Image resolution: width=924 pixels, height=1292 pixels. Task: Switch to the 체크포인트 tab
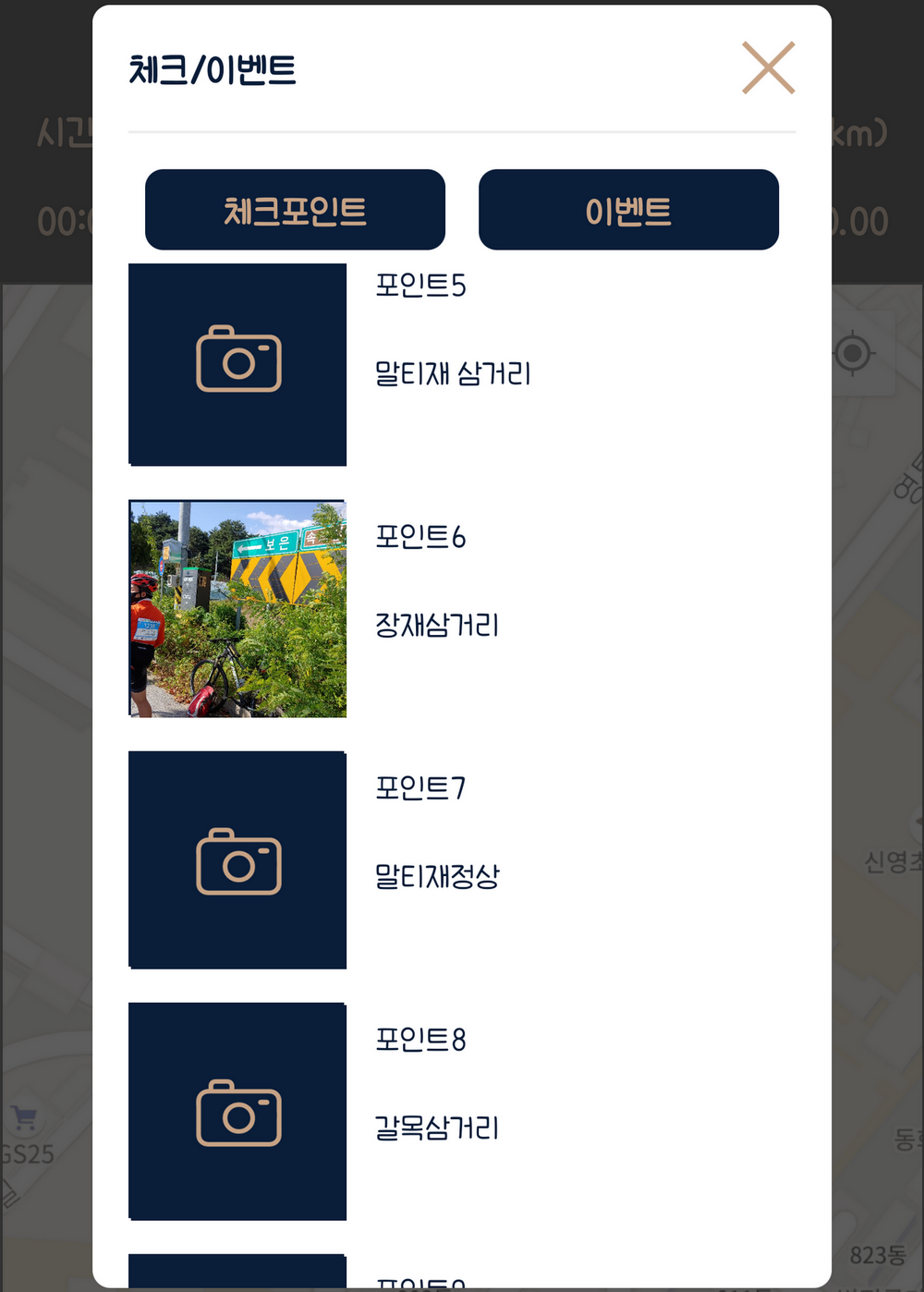coord(295,210)
